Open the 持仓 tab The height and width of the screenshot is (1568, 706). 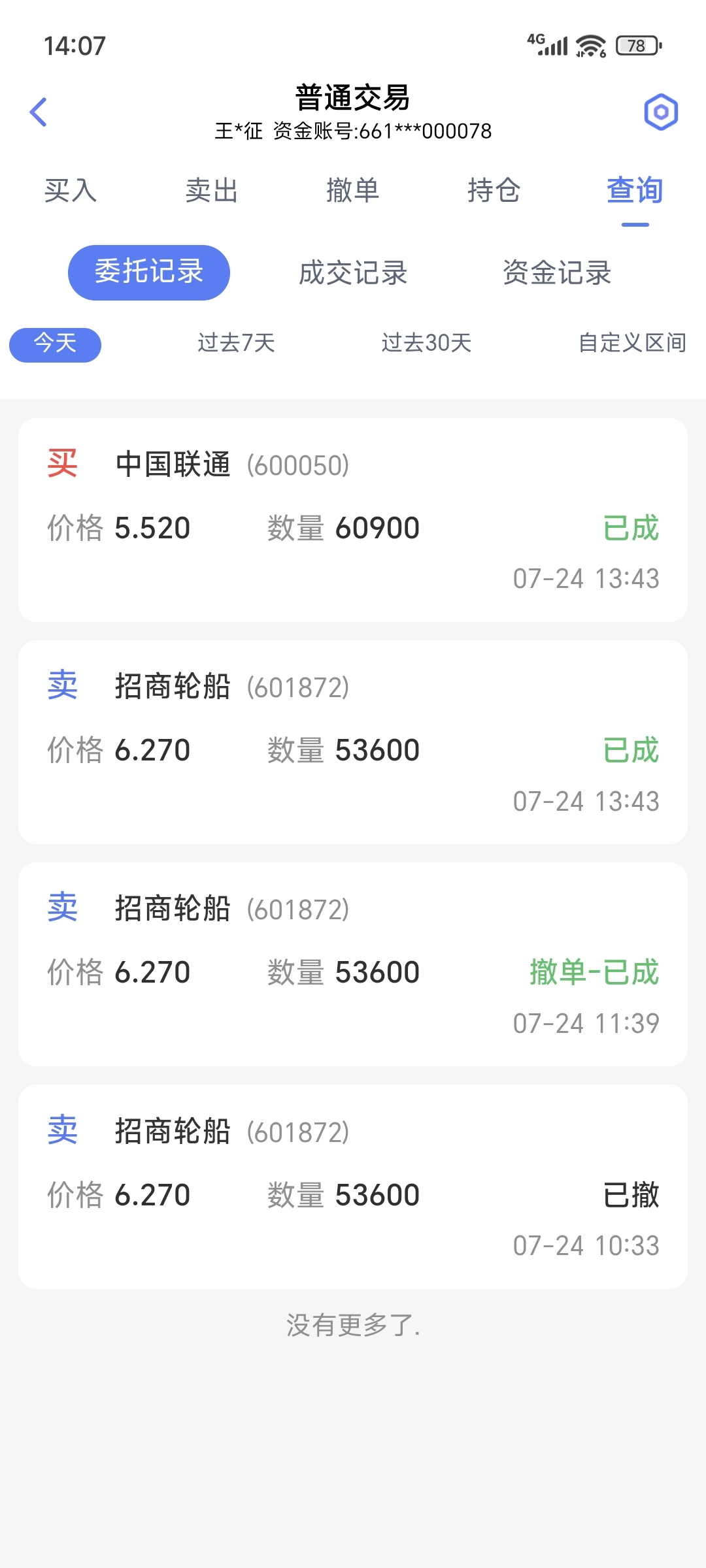coord(494,191)
